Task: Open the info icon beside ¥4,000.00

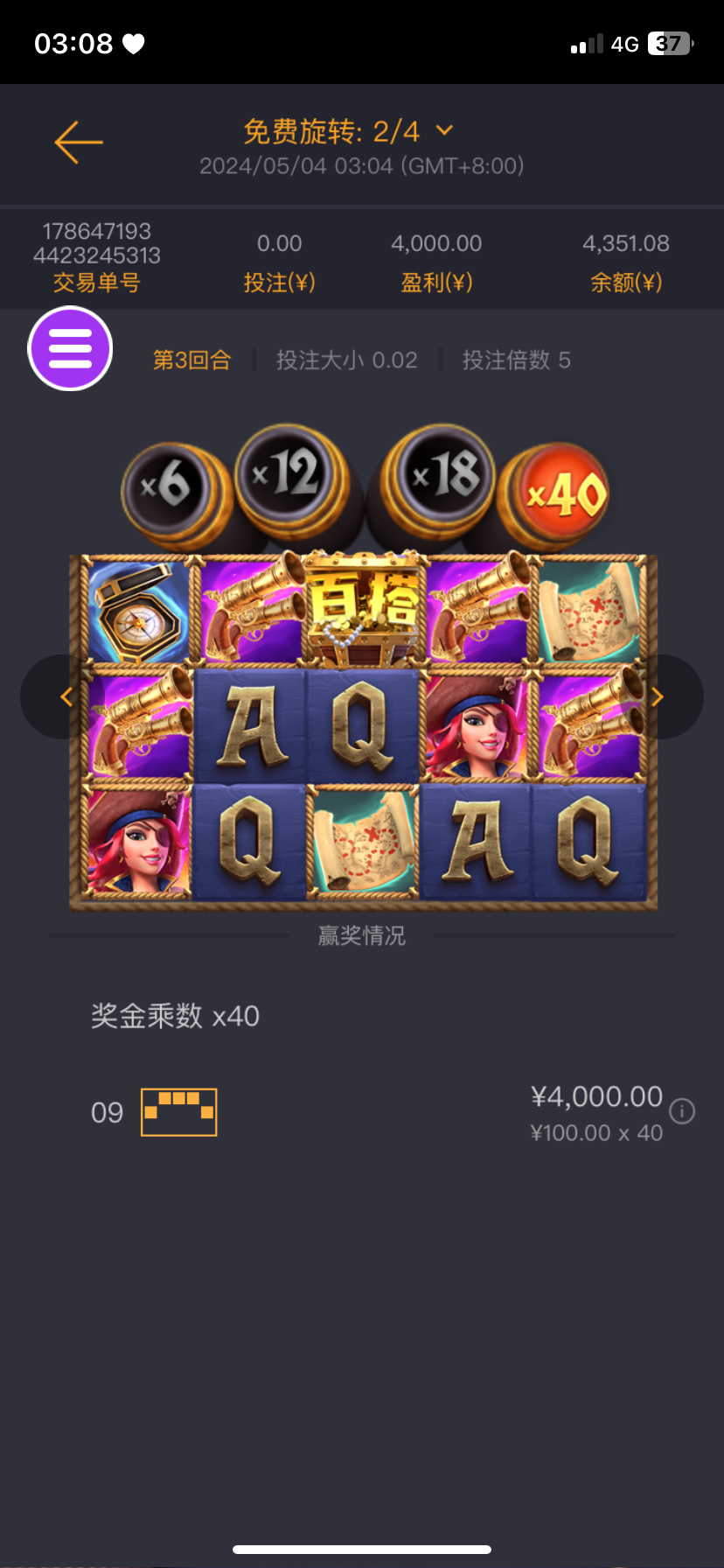Action: point(682,1111)
